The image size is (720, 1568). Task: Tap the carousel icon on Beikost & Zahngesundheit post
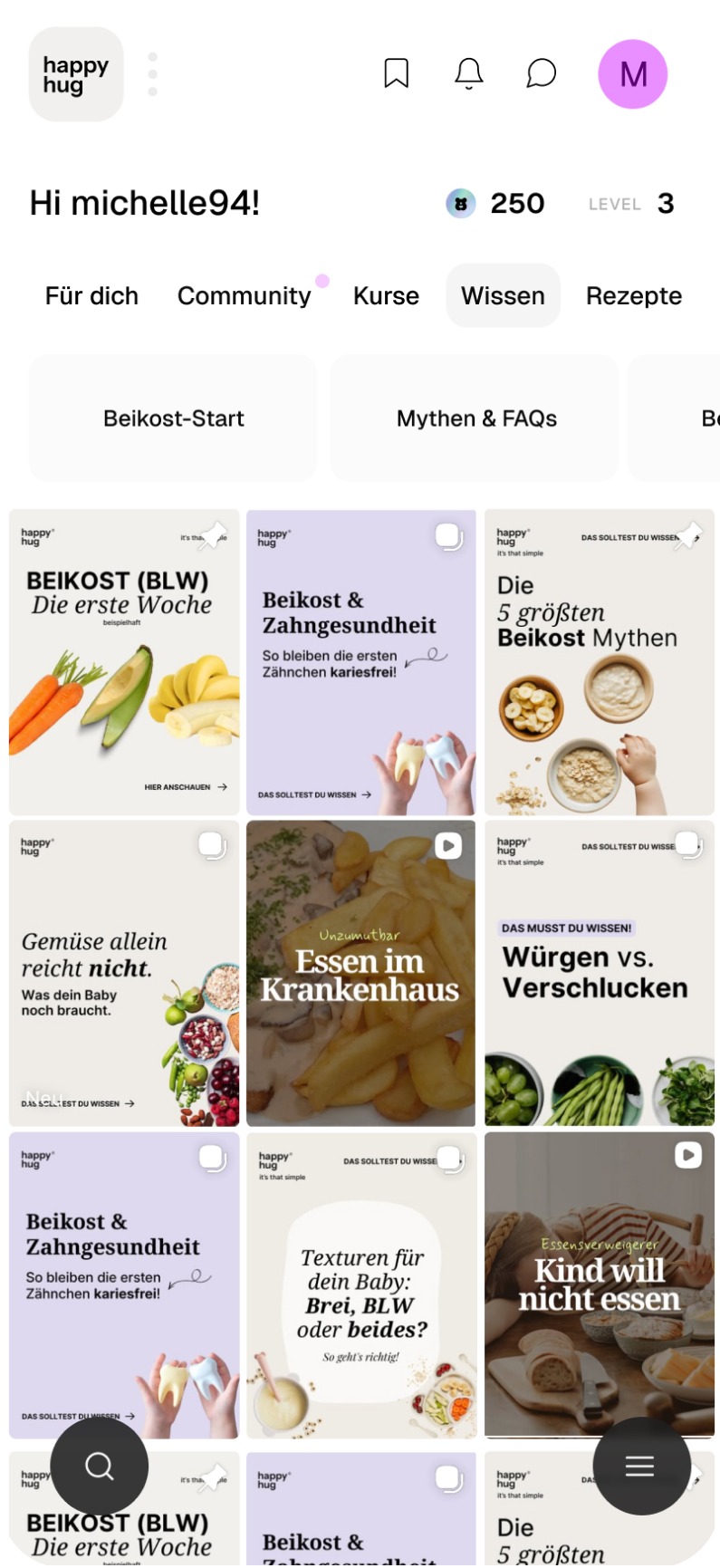[448, 536]
